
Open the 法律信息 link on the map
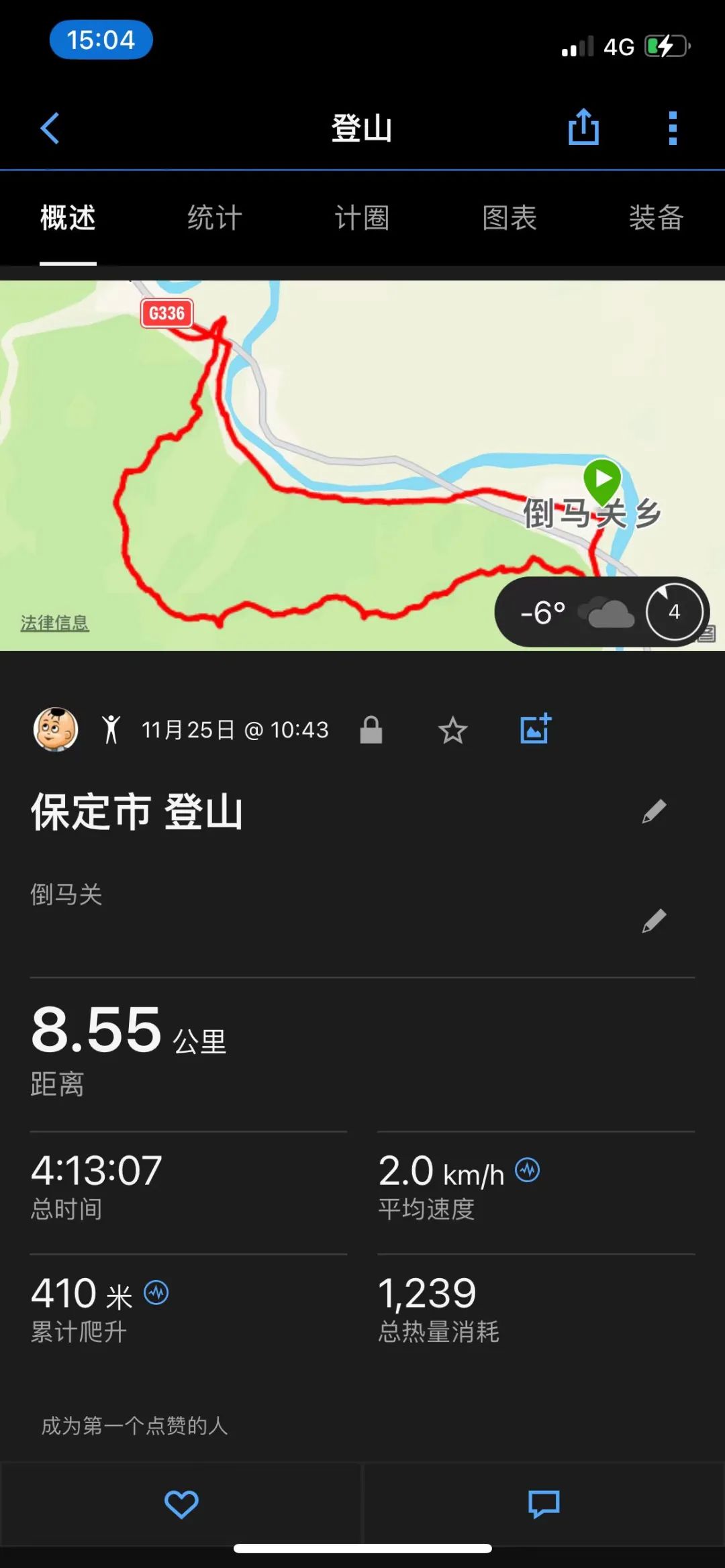(x=55, y=623)
